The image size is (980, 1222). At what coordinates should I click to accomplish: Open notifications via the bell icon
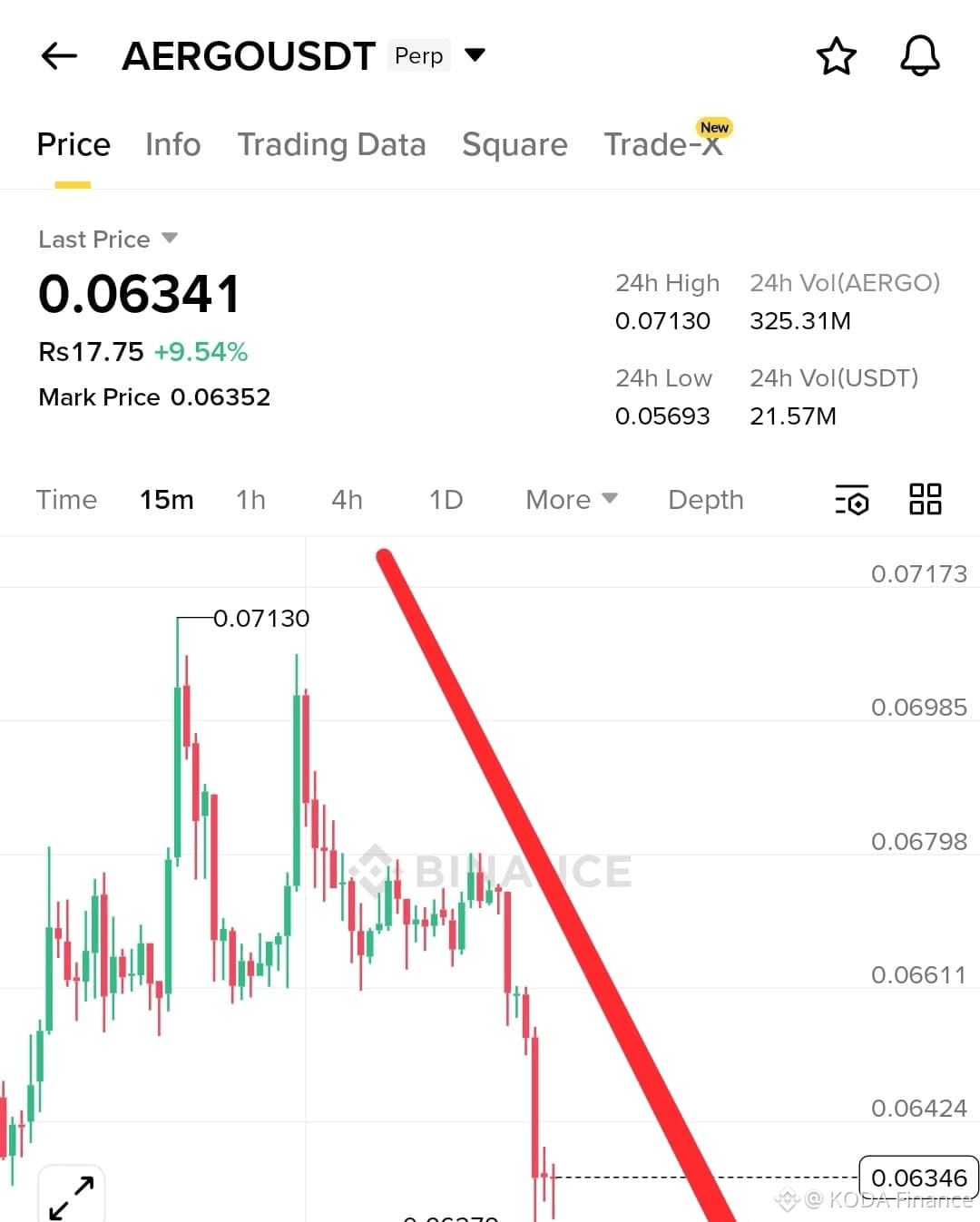click(x=919, y=55)
